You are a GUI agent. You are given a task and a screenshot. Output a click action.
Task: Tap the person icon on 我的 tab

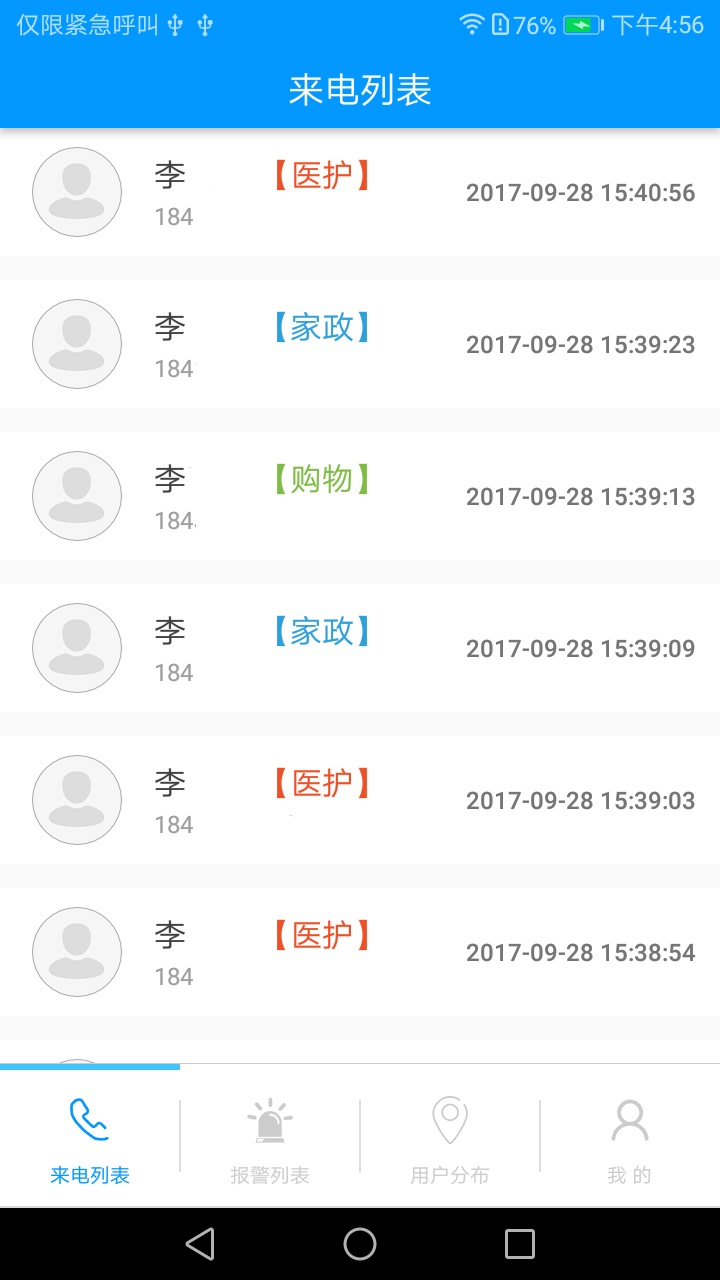coord(629,1120)
